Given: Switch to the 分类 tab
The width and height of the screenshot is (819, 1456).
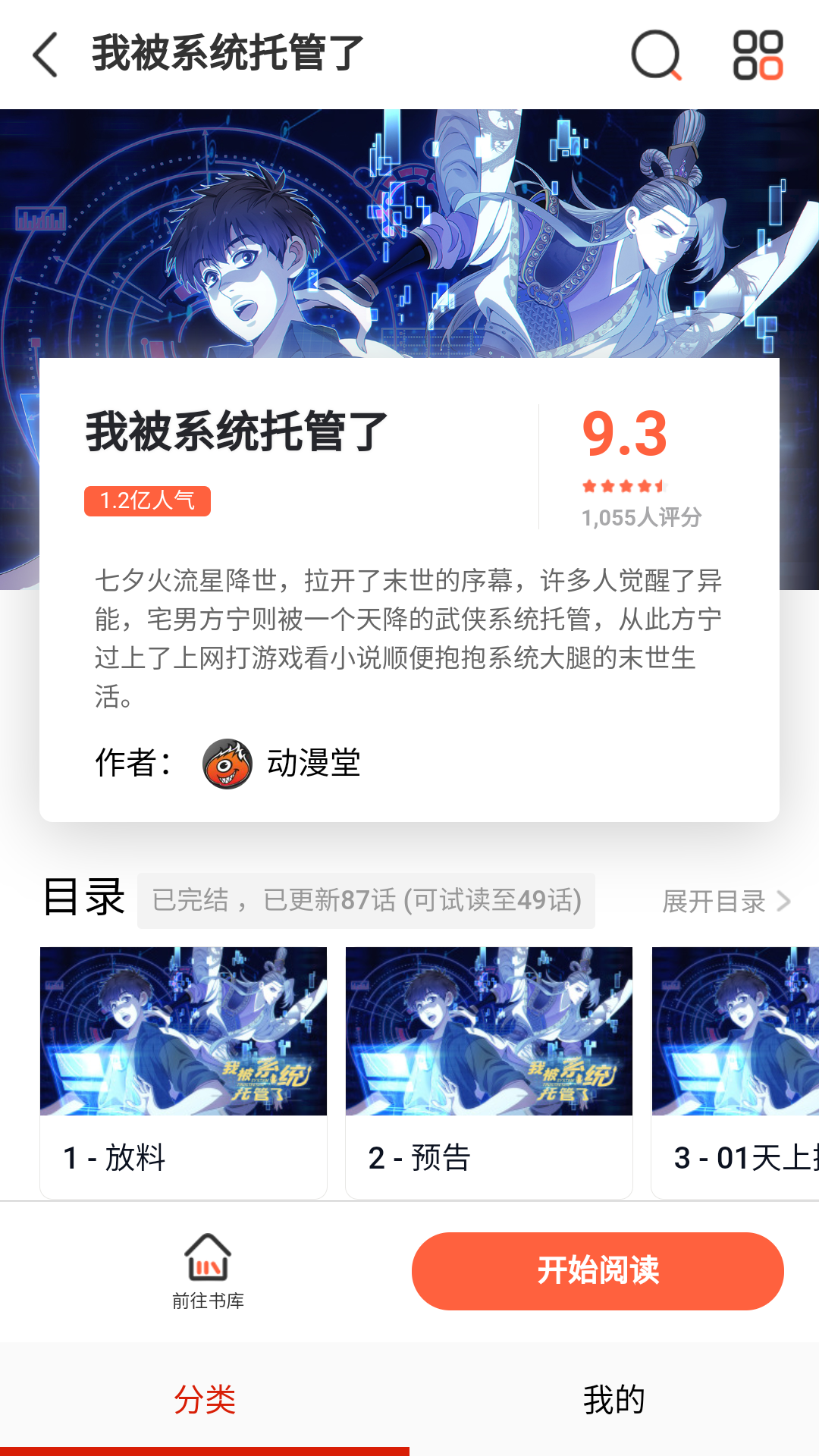Looking at the screenshot, I should [x=205, y=1399].
